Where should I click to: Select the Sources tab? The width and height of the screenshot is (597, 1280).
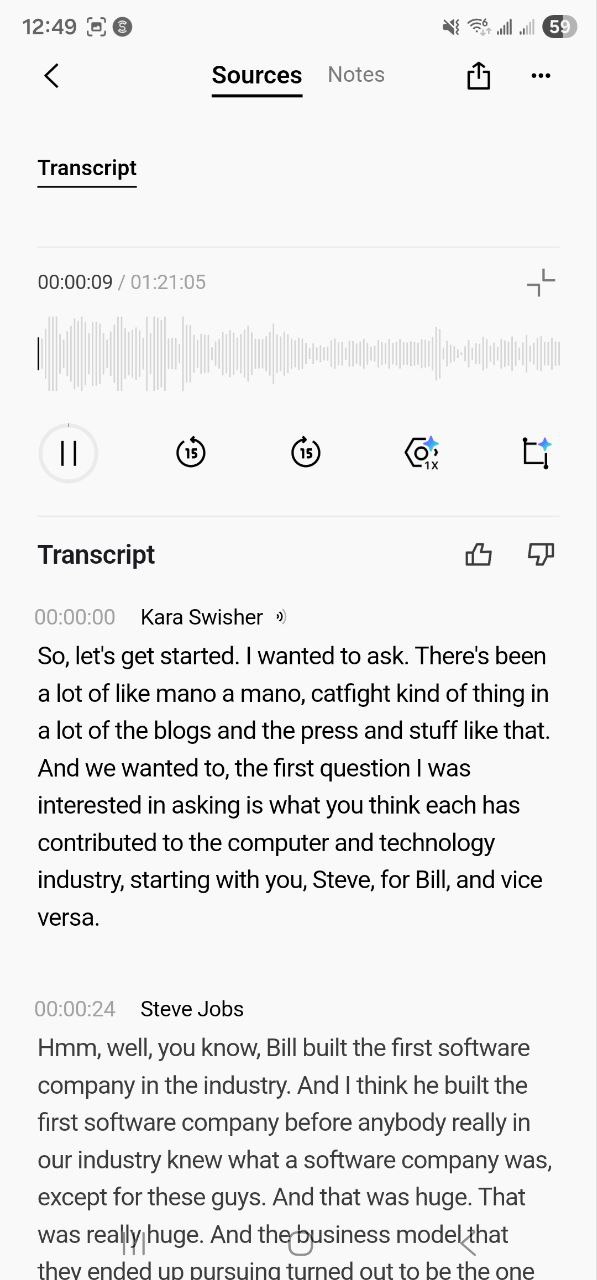257,76
